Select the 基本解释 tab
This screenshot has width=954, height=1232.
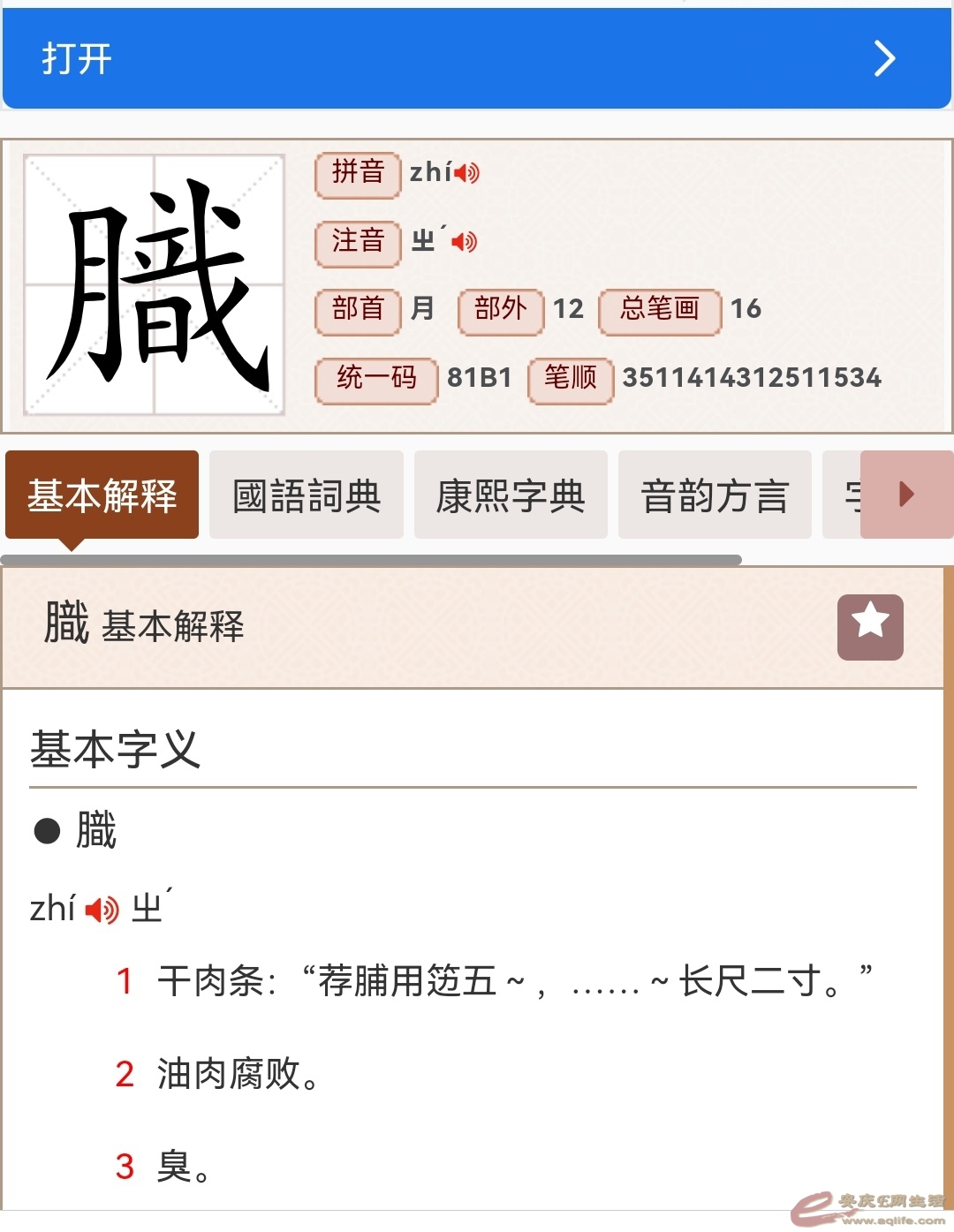tap(102, 495)
